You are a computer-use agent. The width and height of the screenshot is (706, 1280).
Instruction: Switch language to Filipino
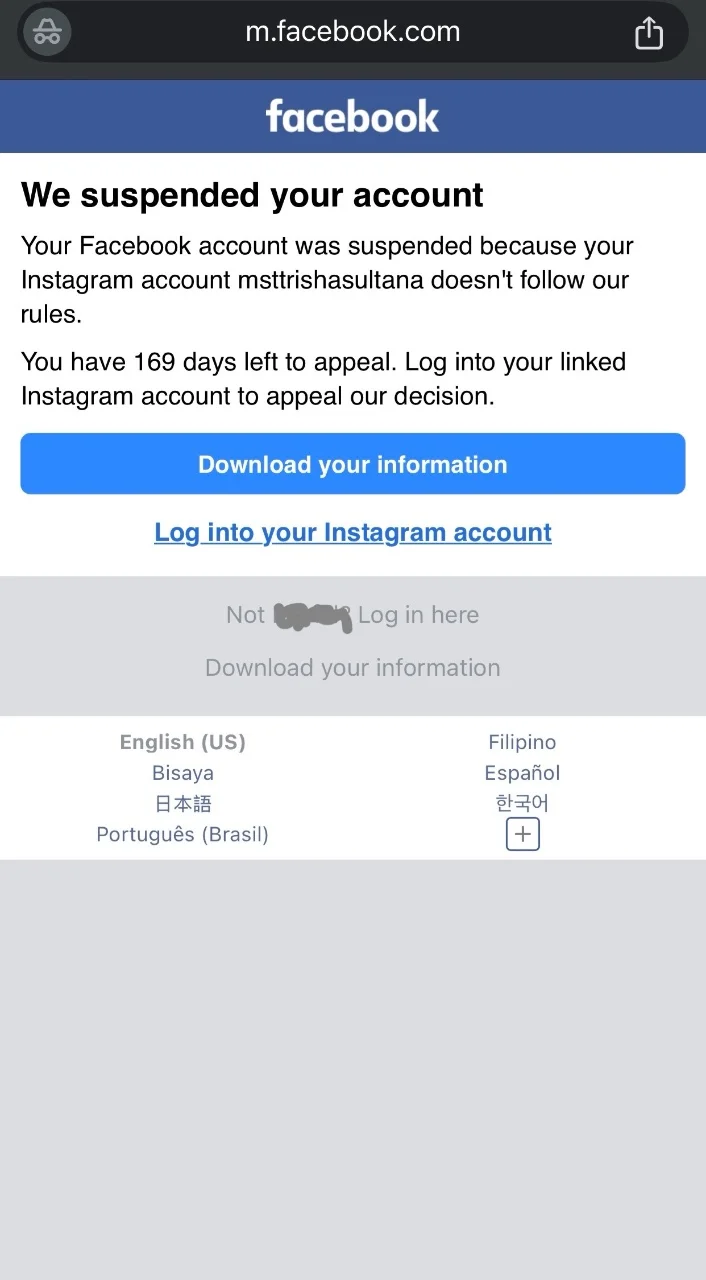(522, 742)
